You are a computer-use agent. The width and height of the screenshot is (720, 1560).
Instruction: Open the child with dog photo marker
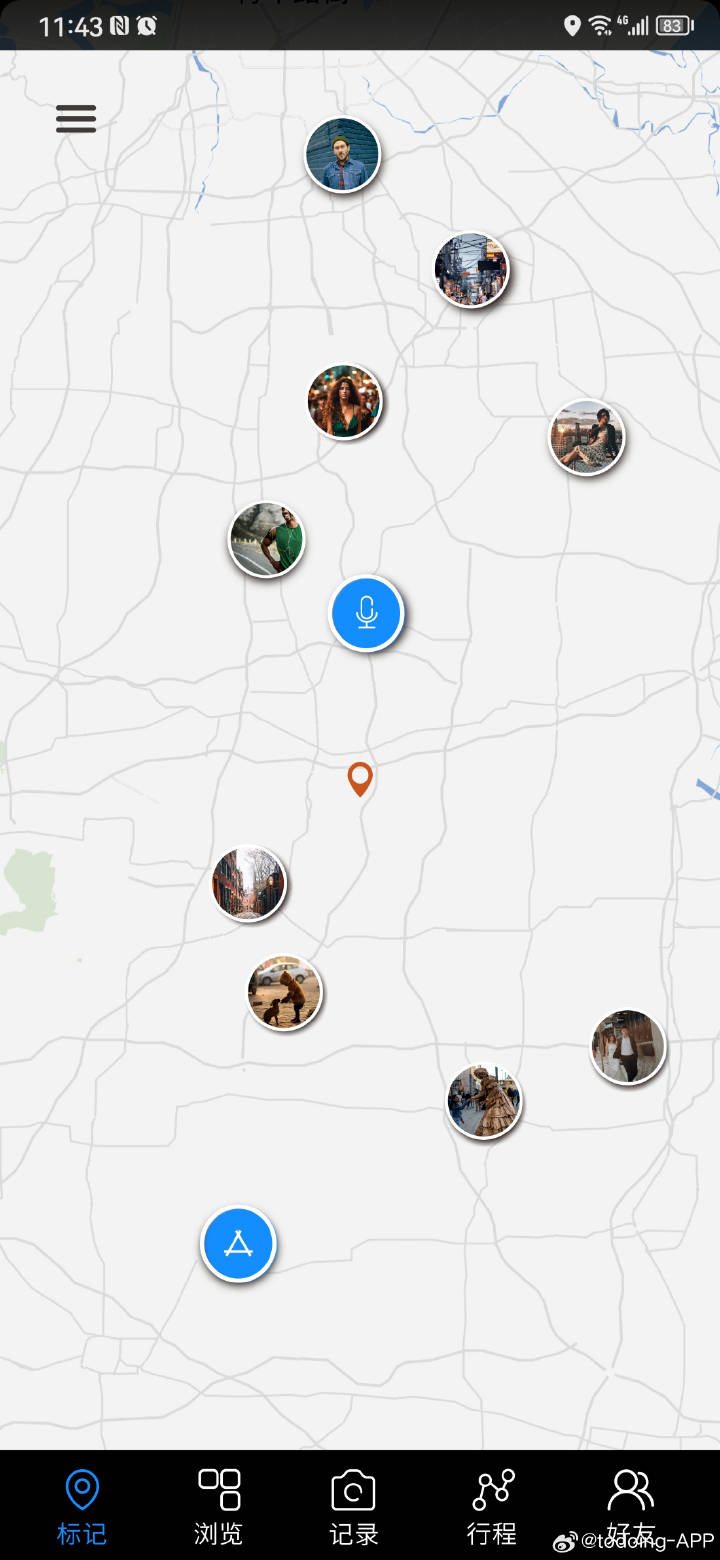285,992
